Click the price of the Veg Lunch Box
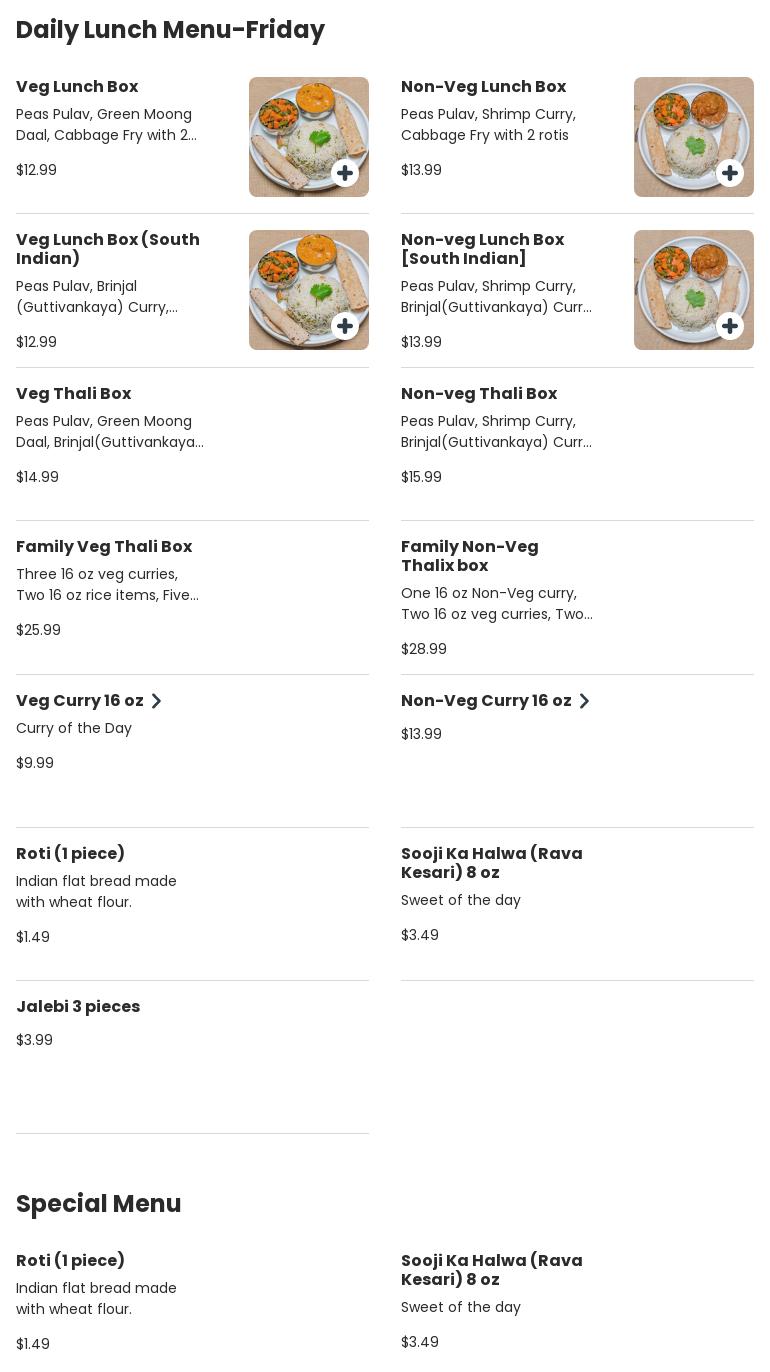The image size is (770, 1372). [36, 170]
